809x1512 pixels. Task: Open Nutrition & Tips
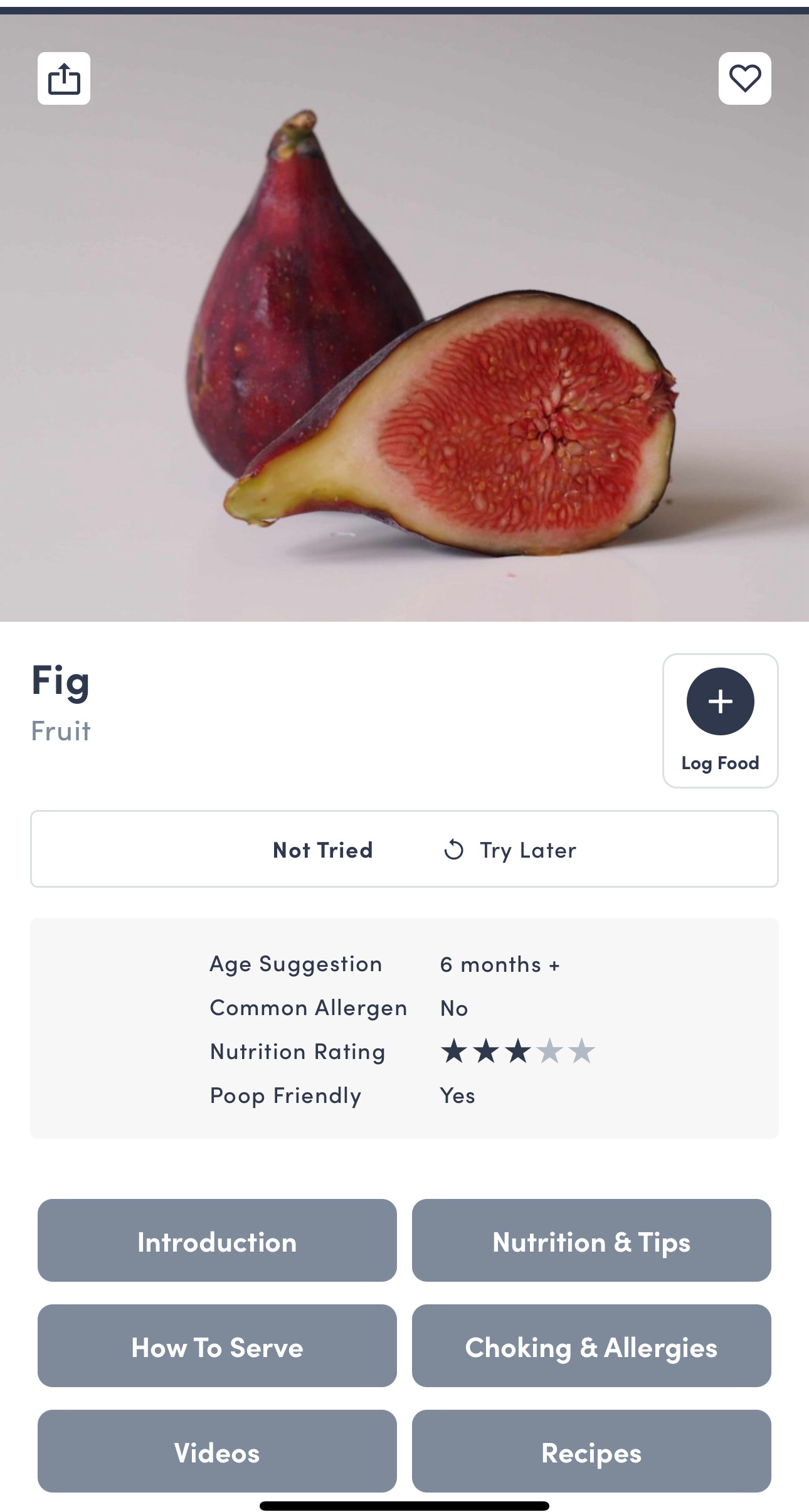[x=591, y=1240]
